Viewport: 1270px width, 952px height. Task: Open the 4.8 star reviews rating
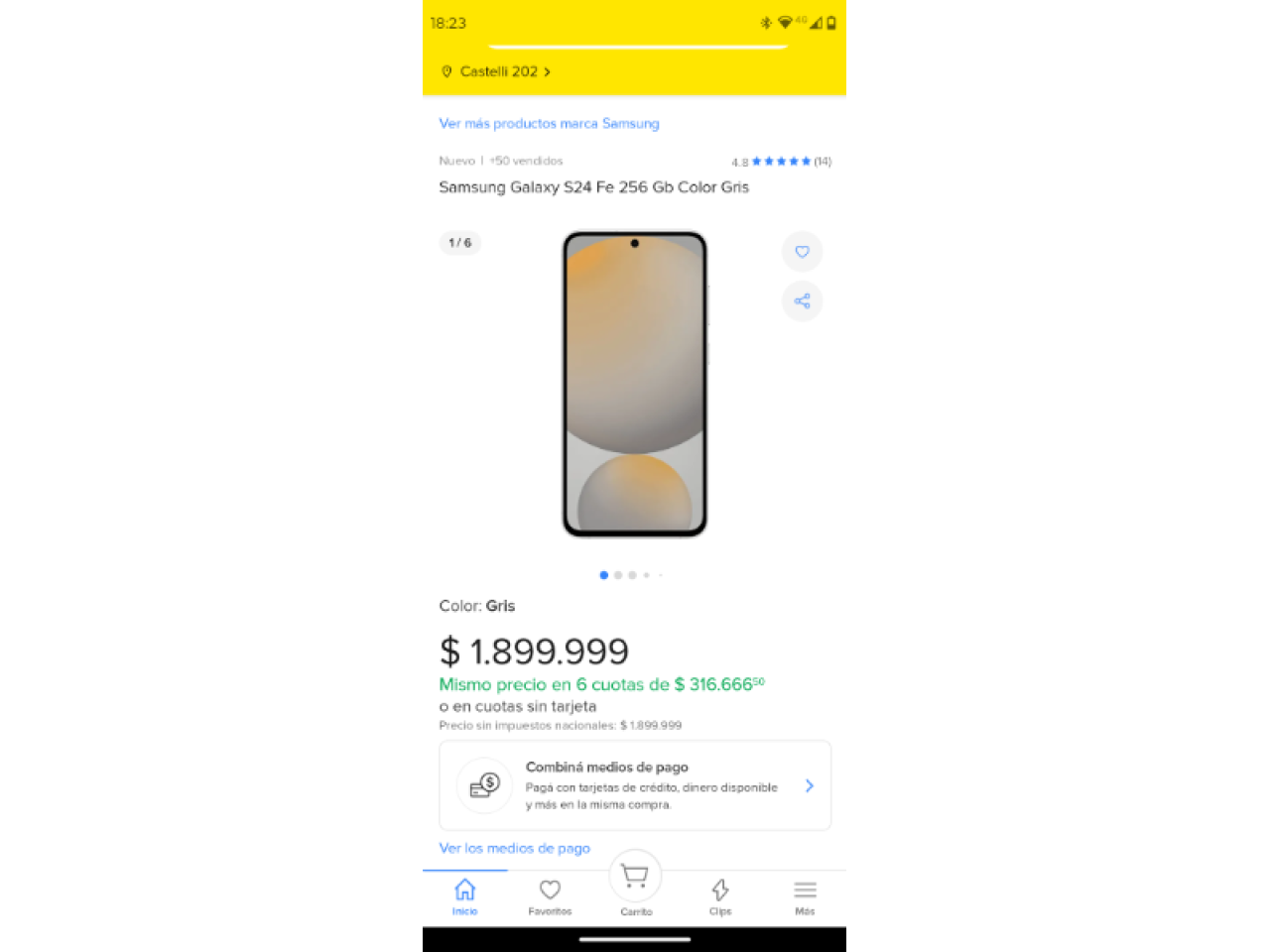[781, 162]
